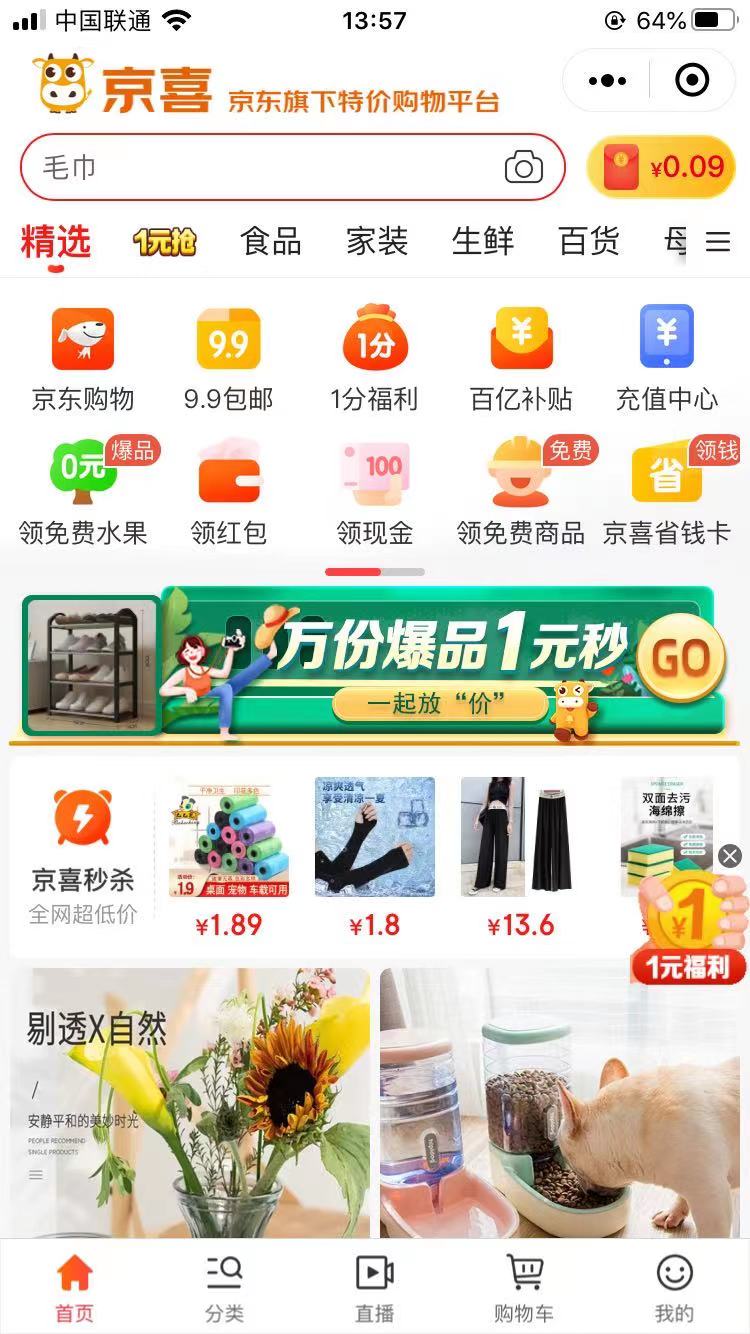Open the 购物车 shopping cart
This screenshot has height=1334, width=750.
pos(523,1288)
